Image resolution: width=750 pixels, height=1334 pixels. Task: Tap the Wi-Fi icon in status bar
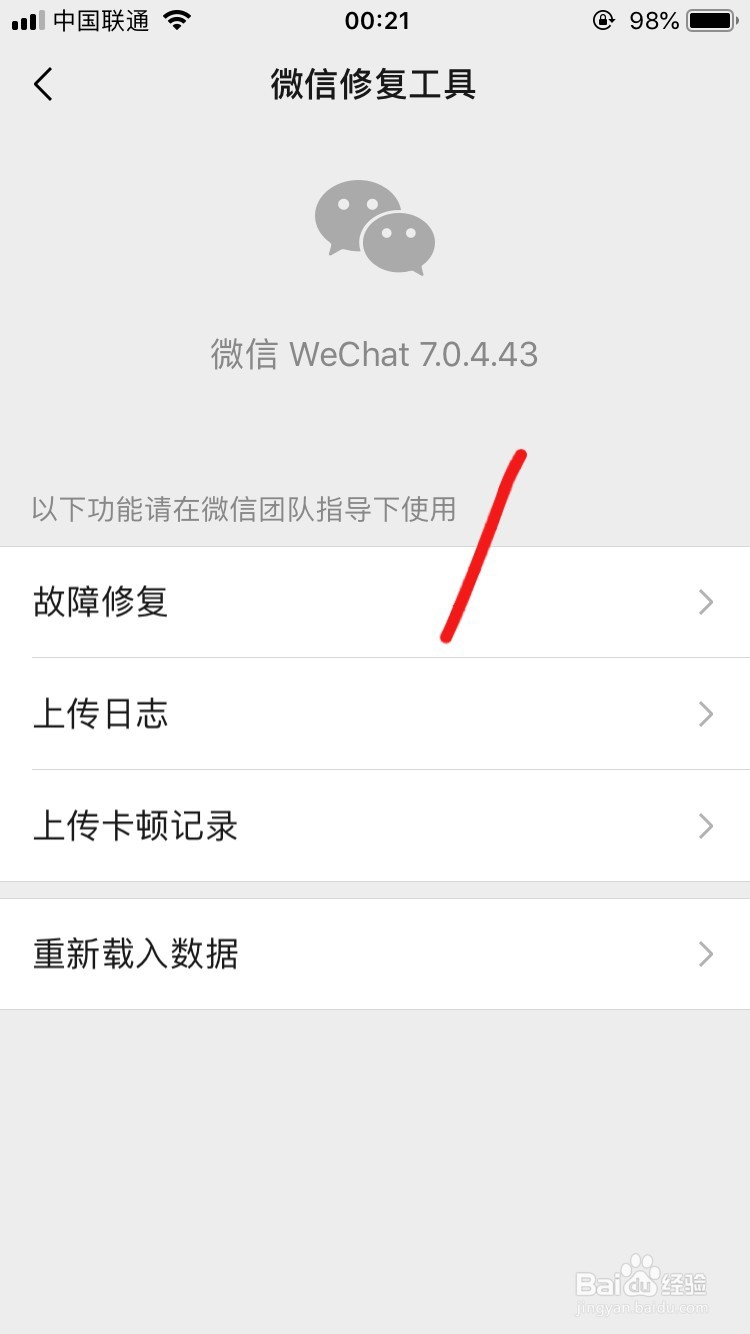[175, 20]
